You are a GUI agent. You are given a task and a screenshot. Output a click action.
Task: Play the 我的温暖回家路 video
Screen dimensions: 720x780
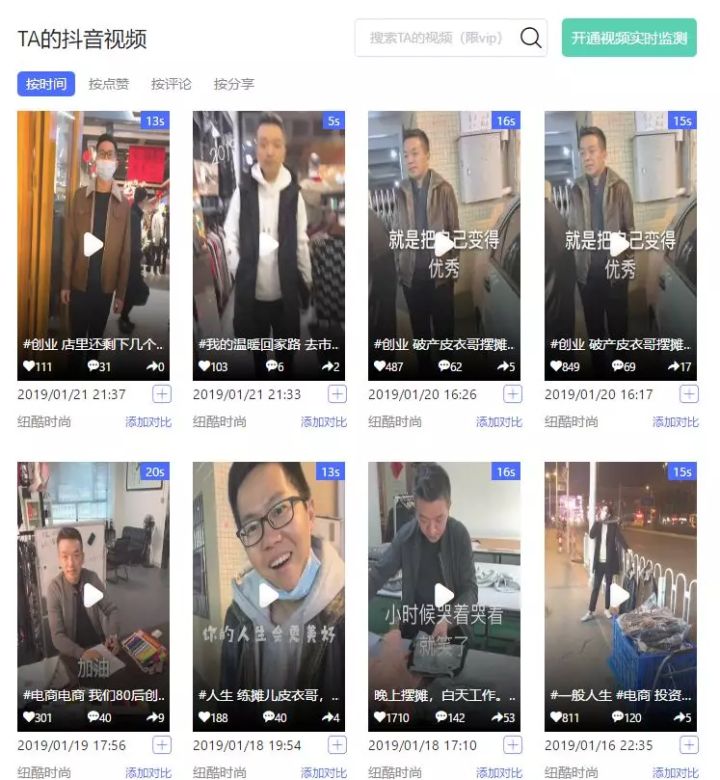point(269,244)
